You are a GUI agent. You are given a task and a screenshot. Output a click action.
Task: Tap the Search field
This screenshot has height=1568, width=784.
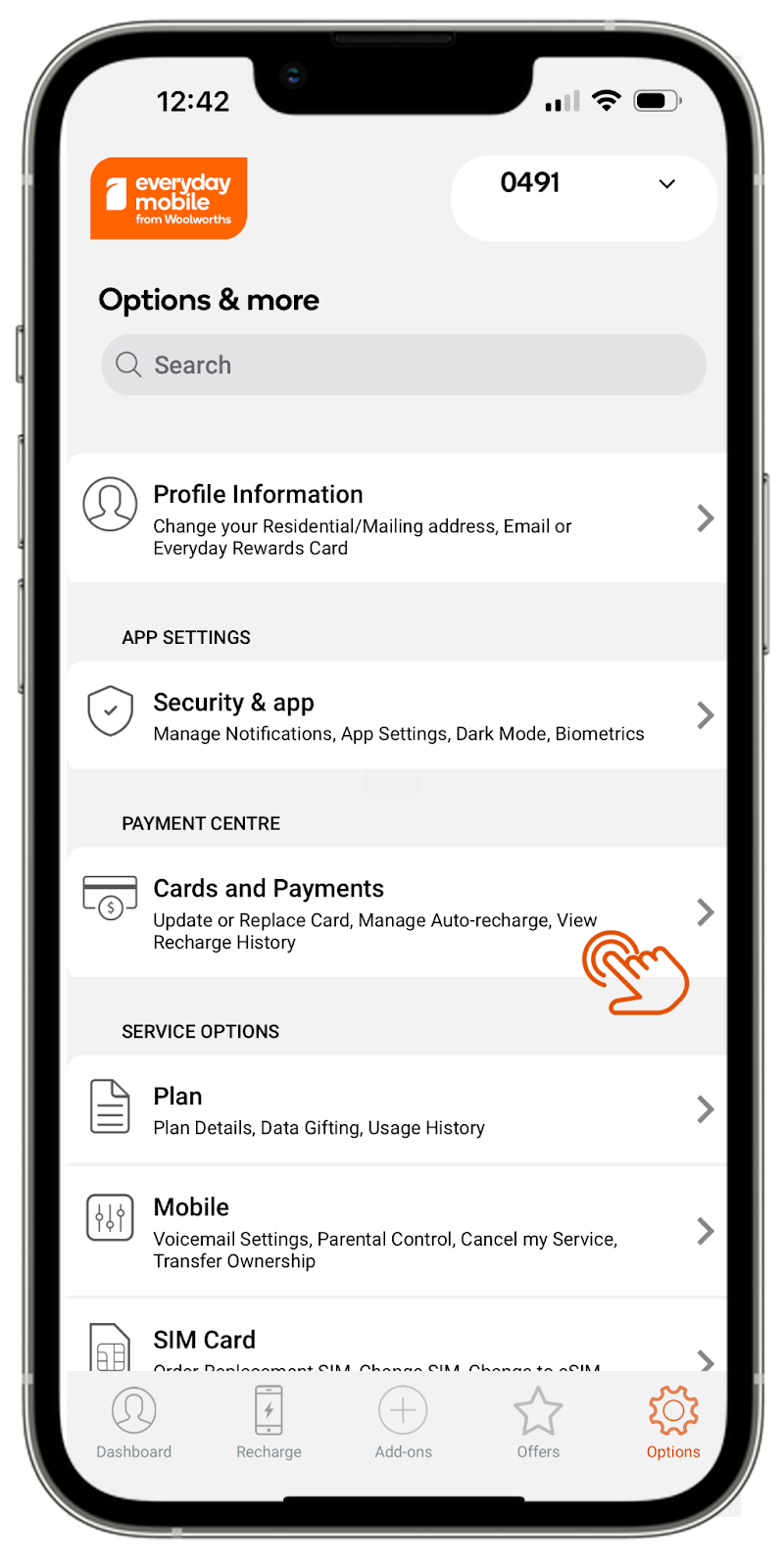click(404, 366)
